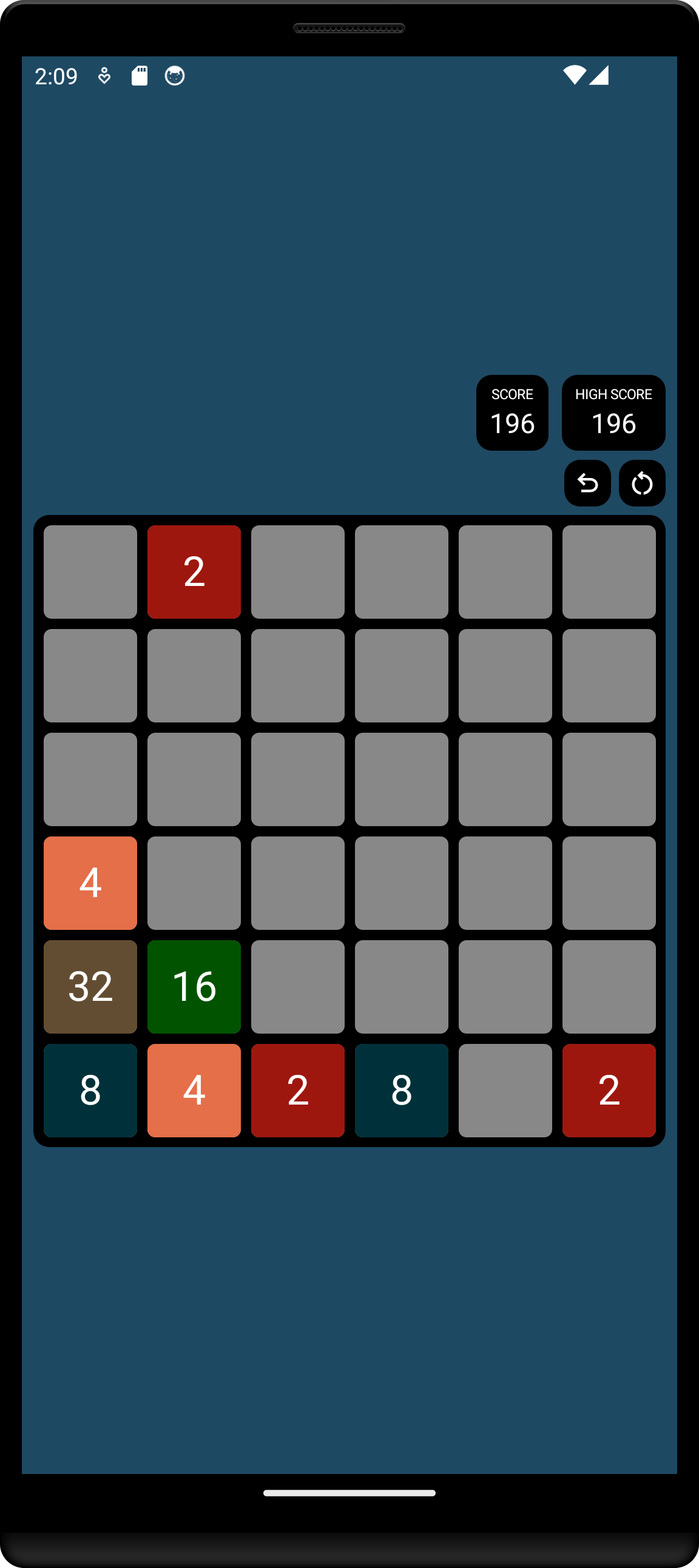Image resolution: width=699 pixels, height=1568 pixels.
Task: Tap the orange 4 tile in the fourth row
Action: coord(90,883)
